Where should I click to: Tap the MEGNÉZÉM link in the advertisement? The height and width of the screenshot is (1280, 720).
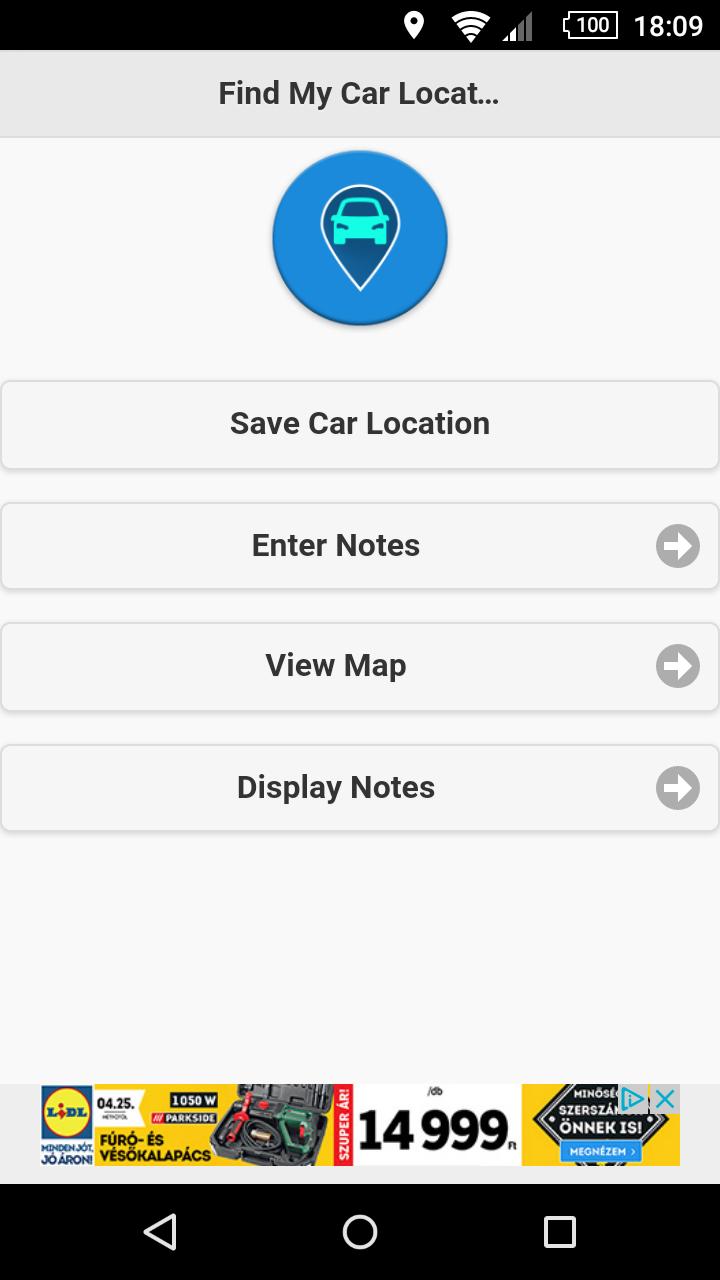pyautogui.click(x=600, y=1152)
